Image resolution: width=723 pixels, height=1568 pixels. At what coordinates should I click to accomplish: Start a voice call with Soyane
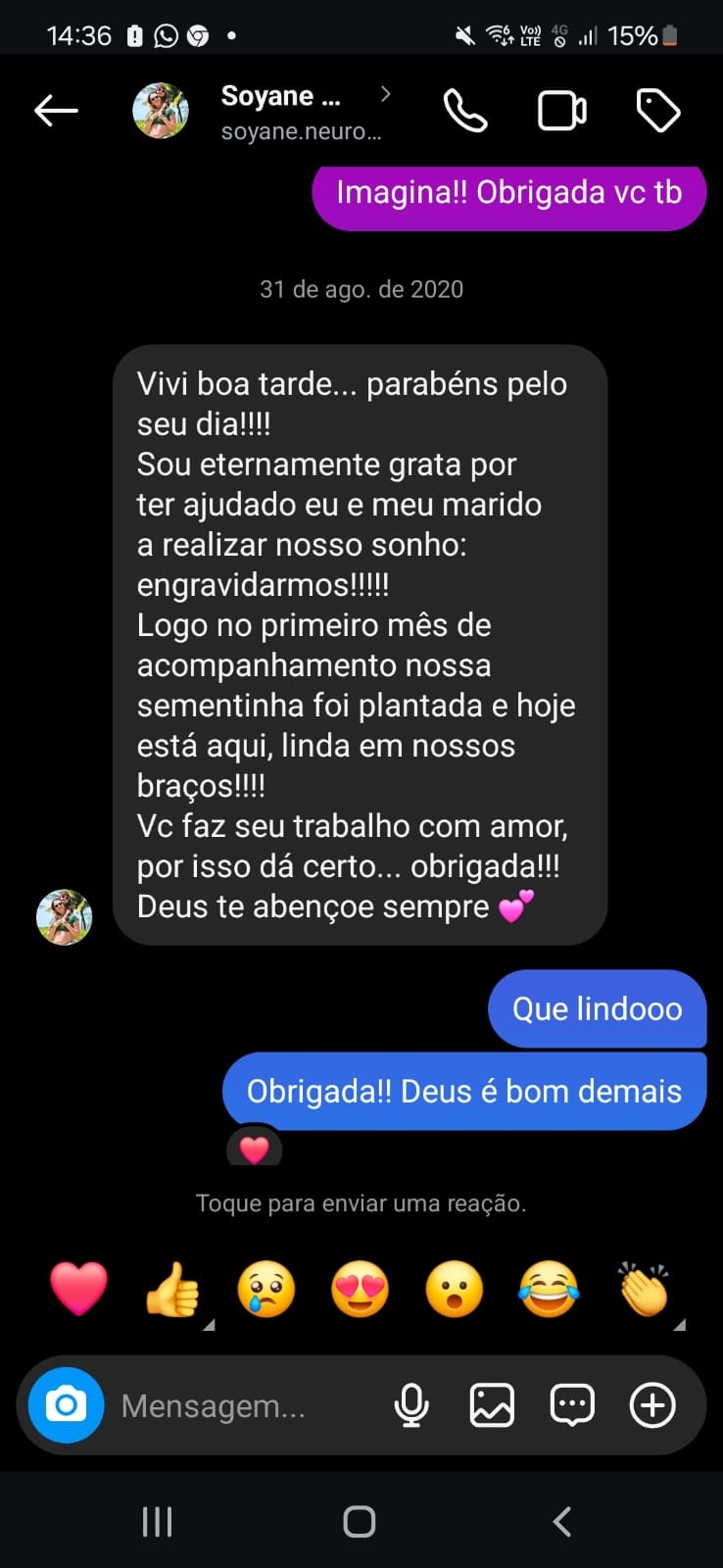pyautogui.click(x=466, y=110)
